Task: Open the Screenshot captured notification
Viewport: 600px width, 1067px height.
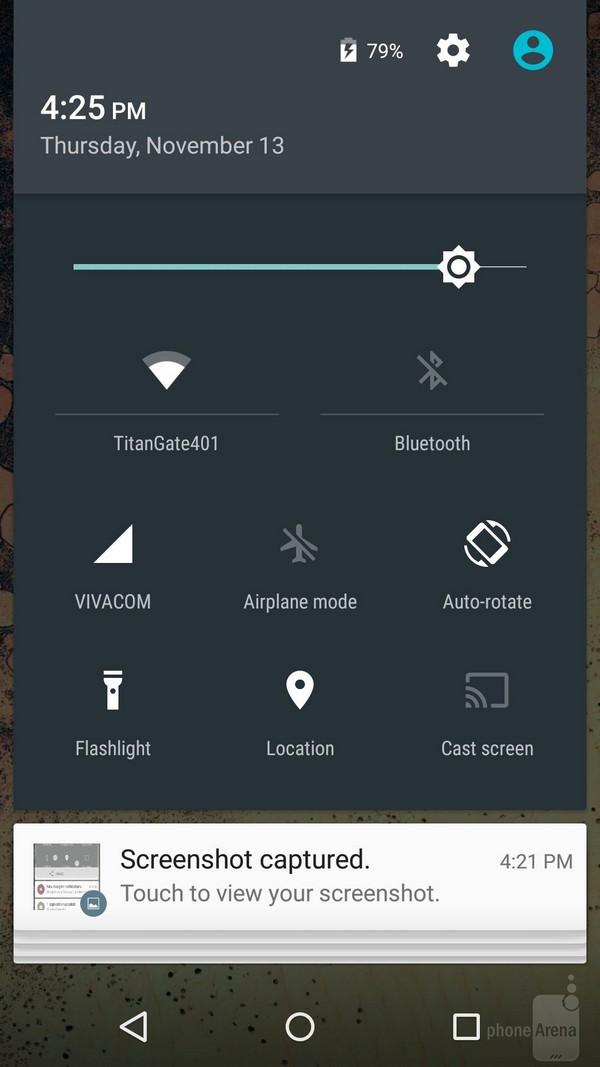Action: [300, 877]
